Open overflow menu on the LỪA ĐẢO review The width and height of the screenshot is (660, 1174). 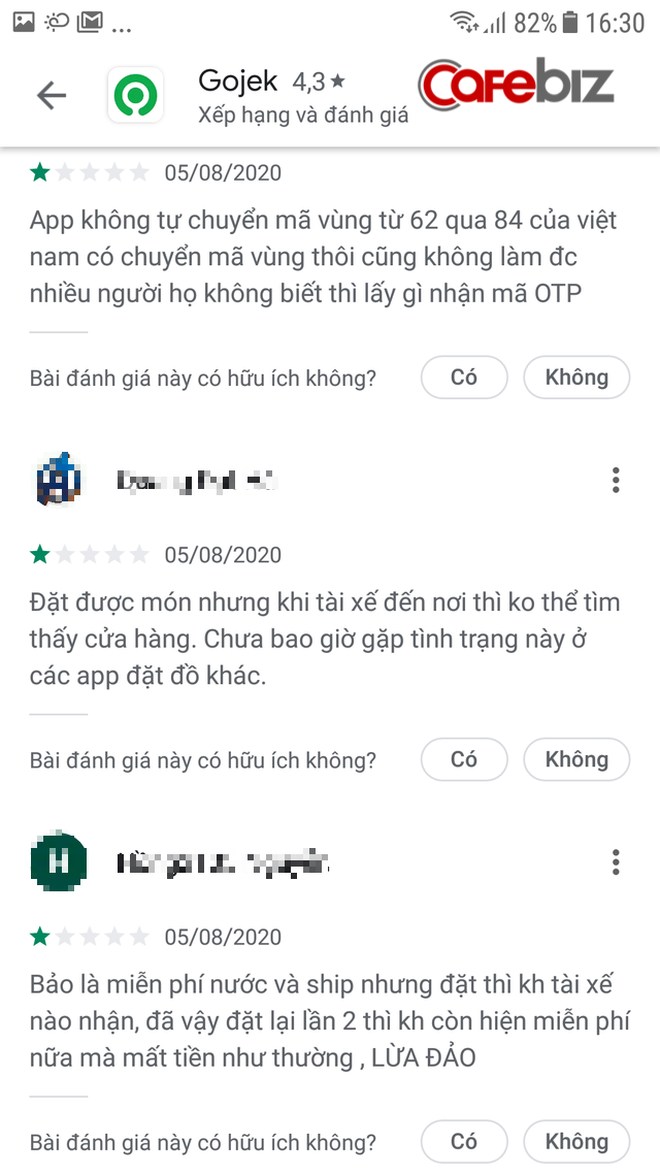tap(616, 862)
